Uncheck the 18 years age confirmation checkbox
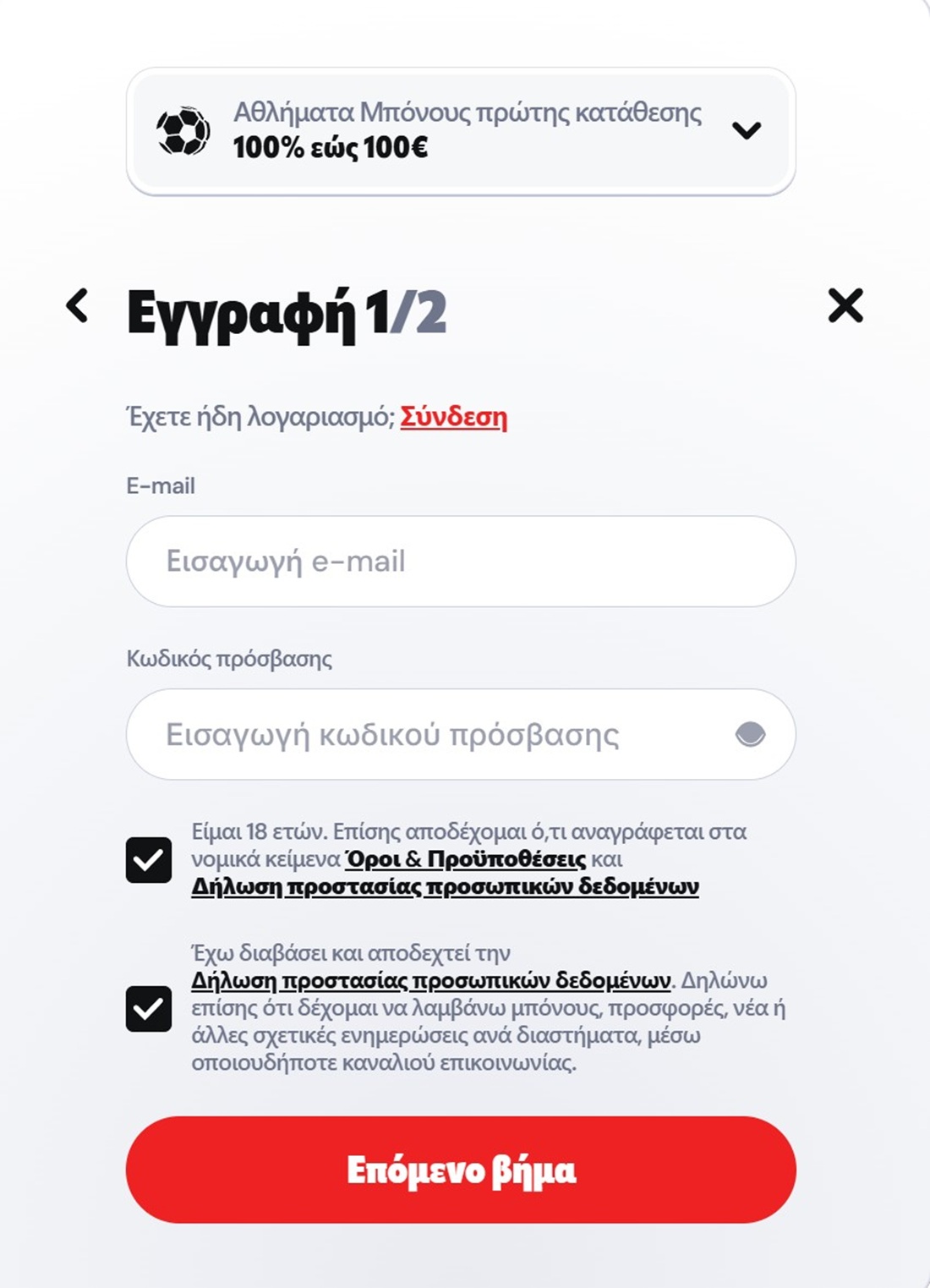This screenshot has width=930, height=1288. [x=149, y=860]
